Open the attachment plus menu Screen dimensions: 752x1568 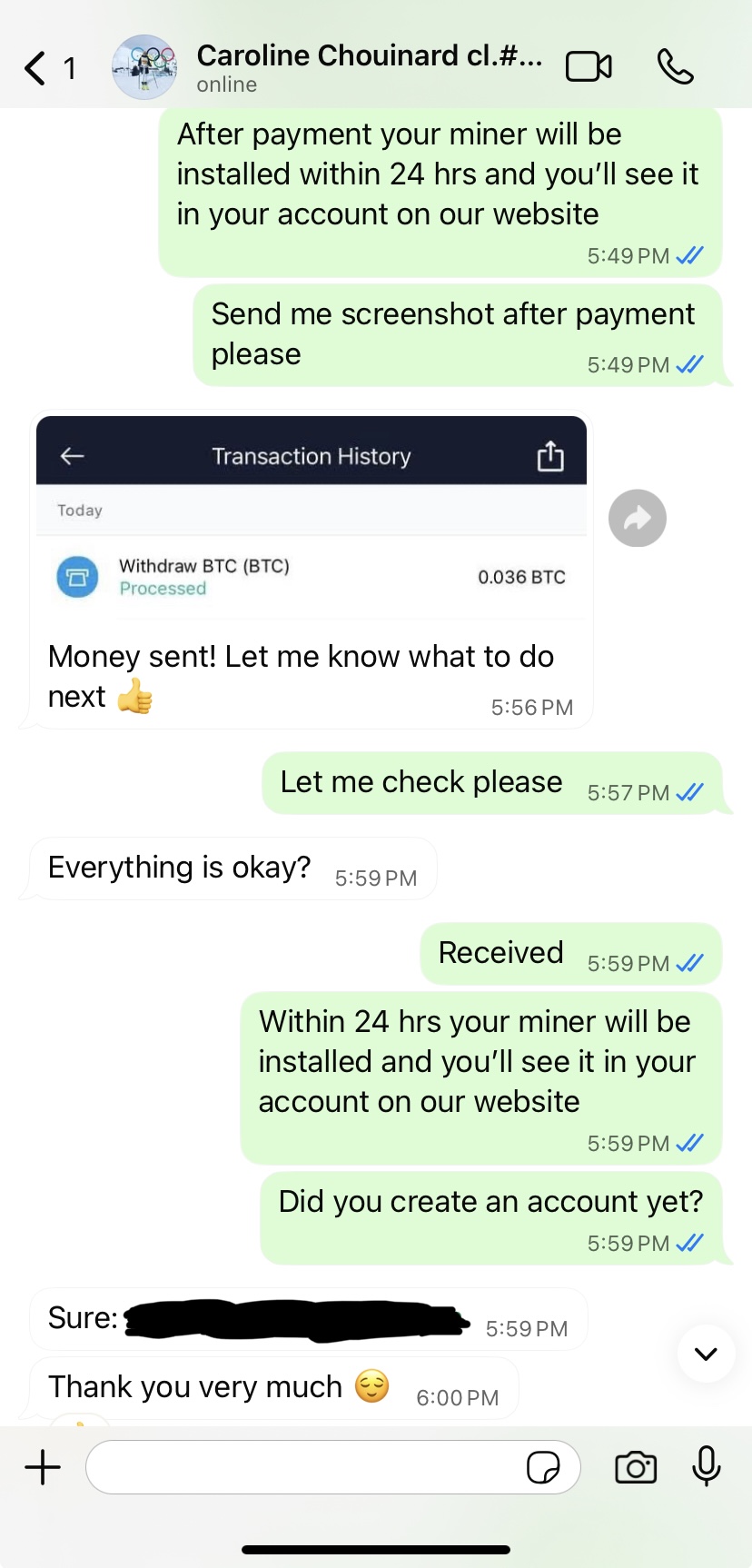click(x=43, y=1467)
